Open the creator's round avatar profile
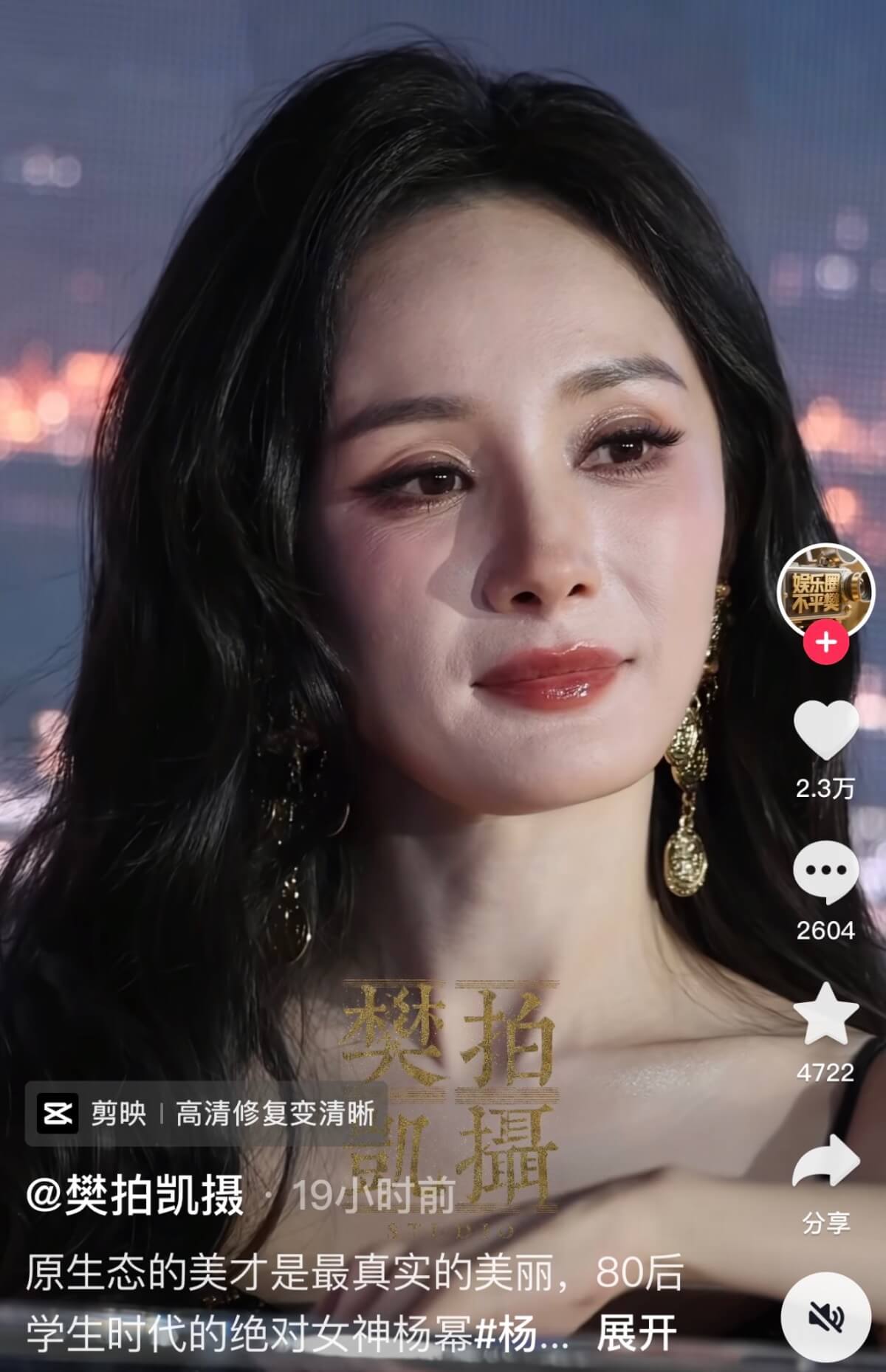Viewport: 886px width, 1372px height. (826, 591)
